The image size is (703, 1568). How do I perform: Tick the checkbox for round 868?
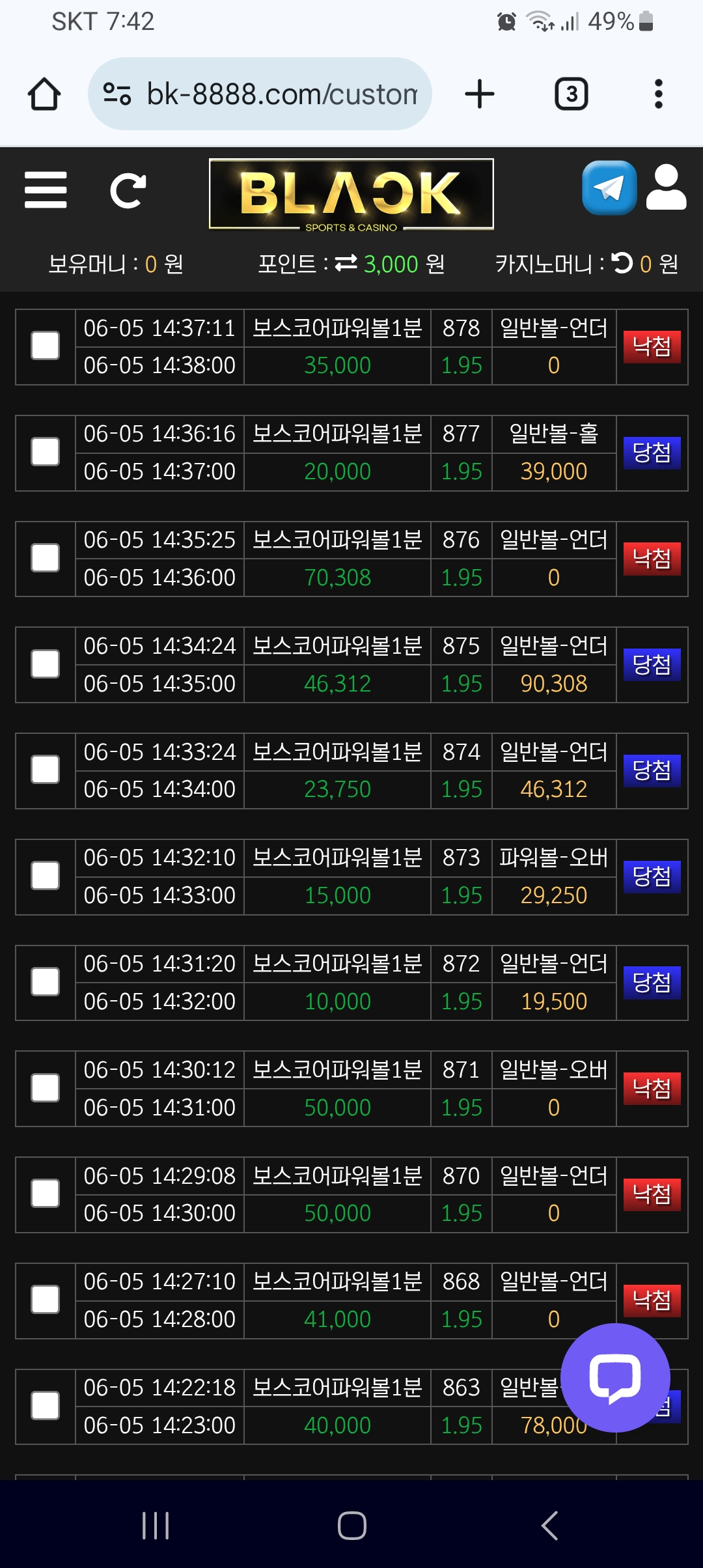click(46, 1300)
